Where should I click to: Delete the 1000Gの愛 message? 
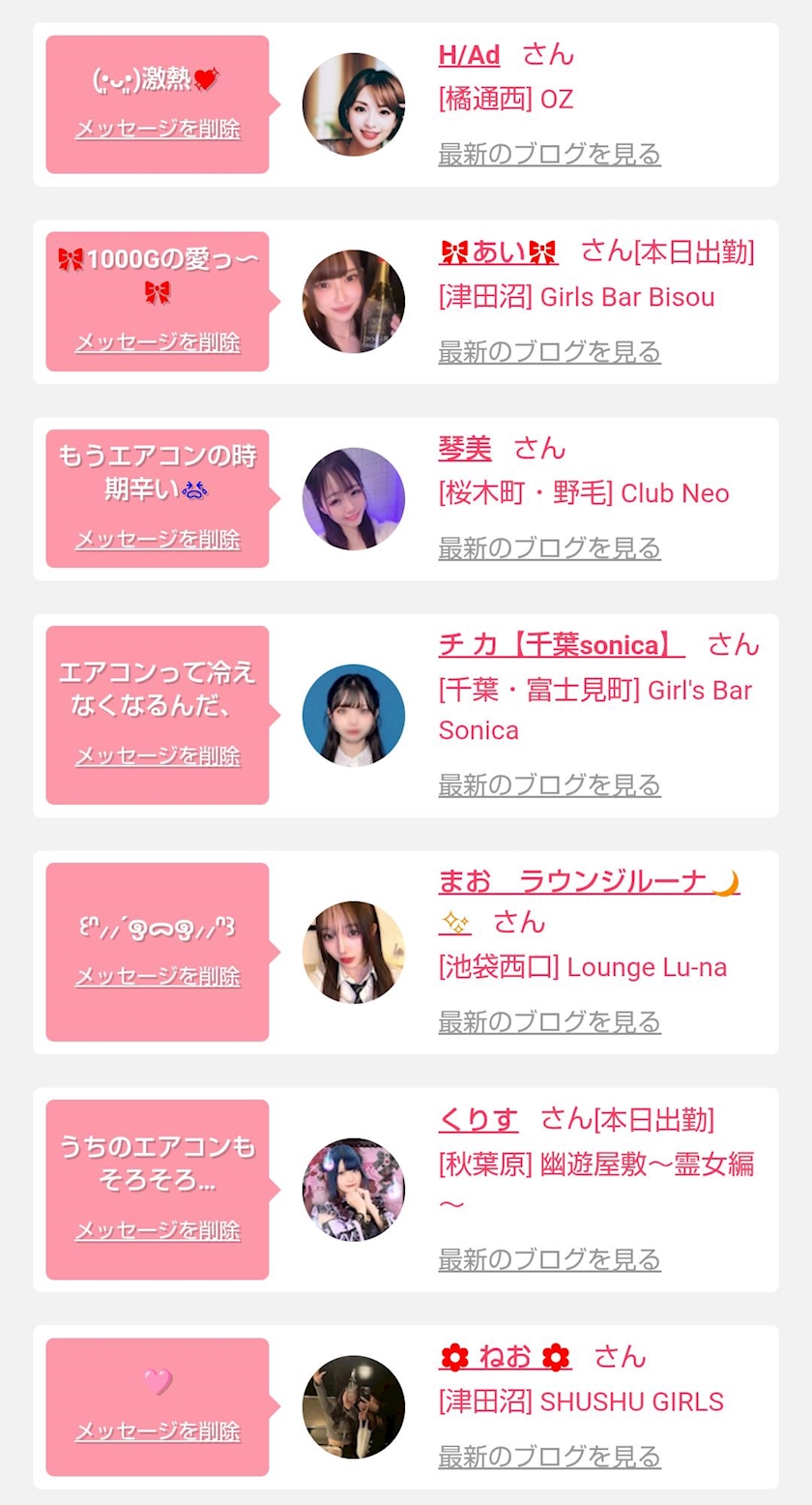pyautogui.click(x=158, y=342)
